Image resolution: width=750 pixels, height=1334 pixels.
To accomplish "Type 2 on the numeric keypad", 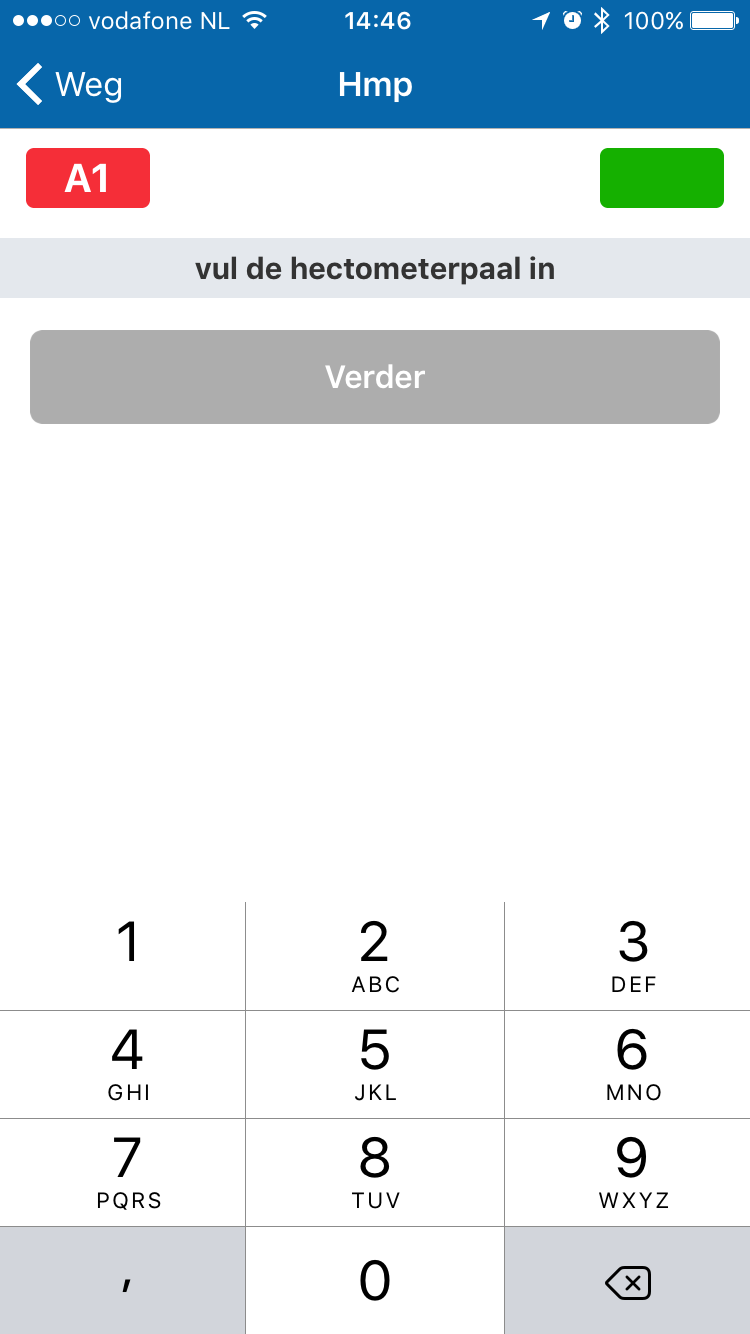I will 375,956.
